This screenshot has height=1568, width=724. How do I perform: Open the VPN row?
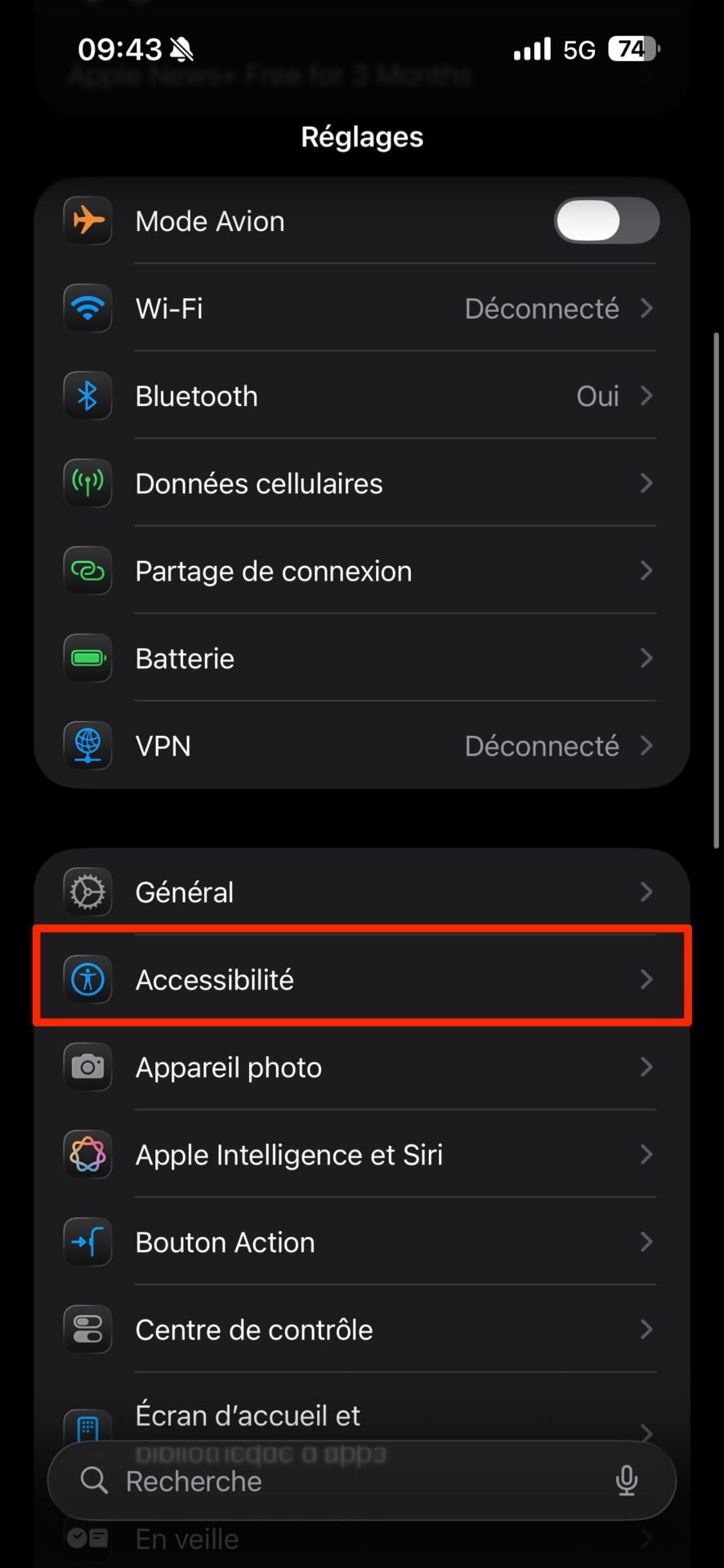pyautogui.click(x=362, y=746)
